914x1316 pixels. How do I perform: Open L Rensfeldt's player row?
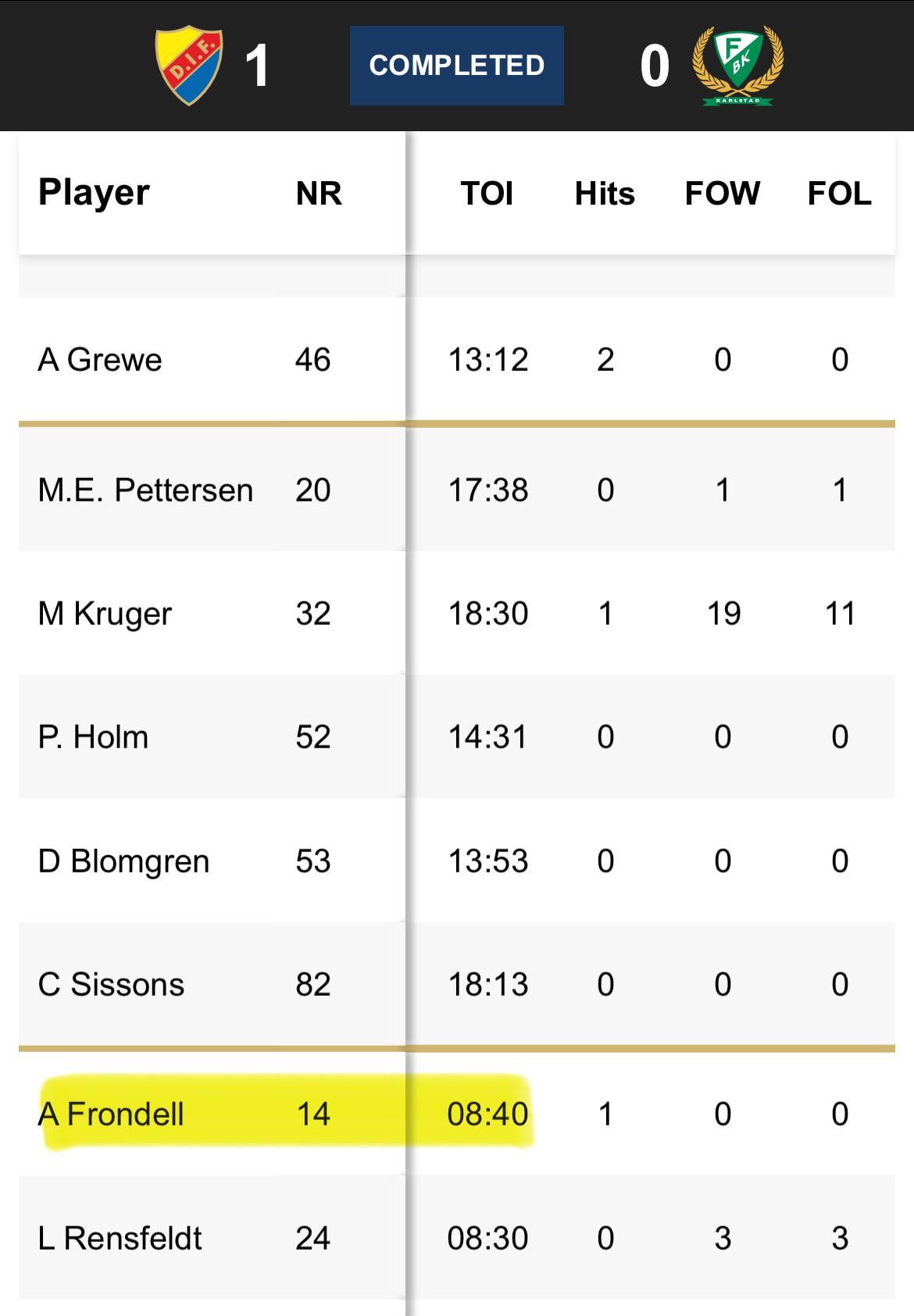pos(120,1239)
